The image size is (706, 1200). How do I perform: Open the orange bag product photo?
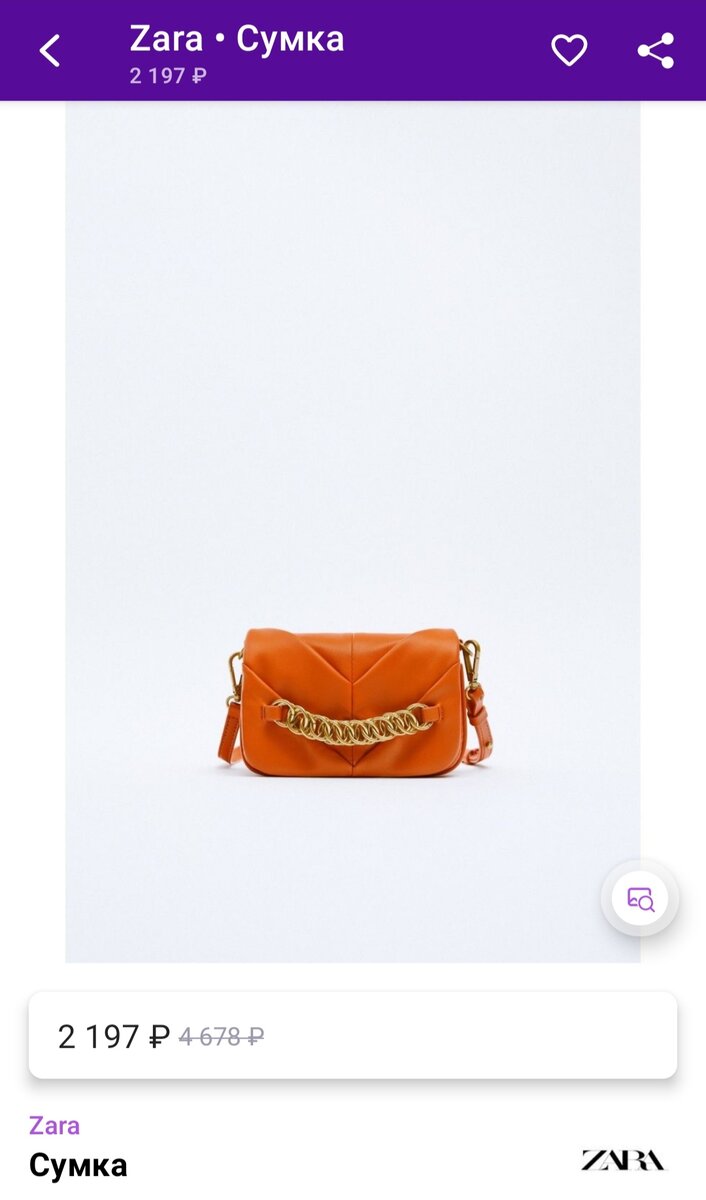(x=353, y=531)
